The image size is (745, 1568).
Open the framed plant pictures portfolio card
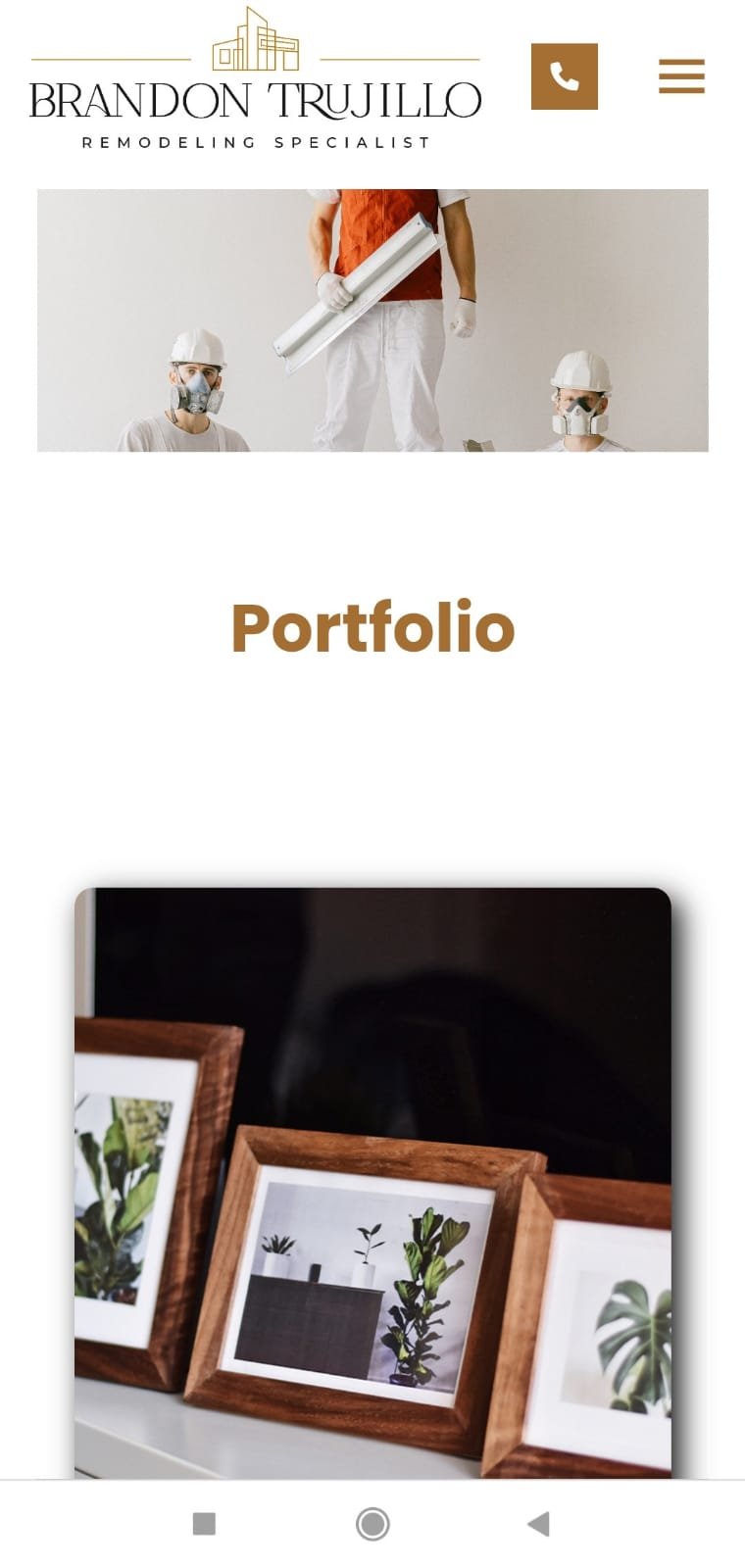(372, 1181)
